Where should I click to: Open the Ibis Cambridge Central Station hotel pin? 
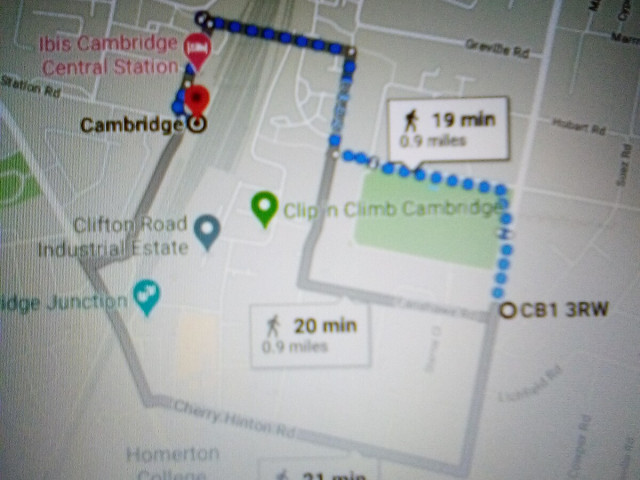[x=198, y=47]
